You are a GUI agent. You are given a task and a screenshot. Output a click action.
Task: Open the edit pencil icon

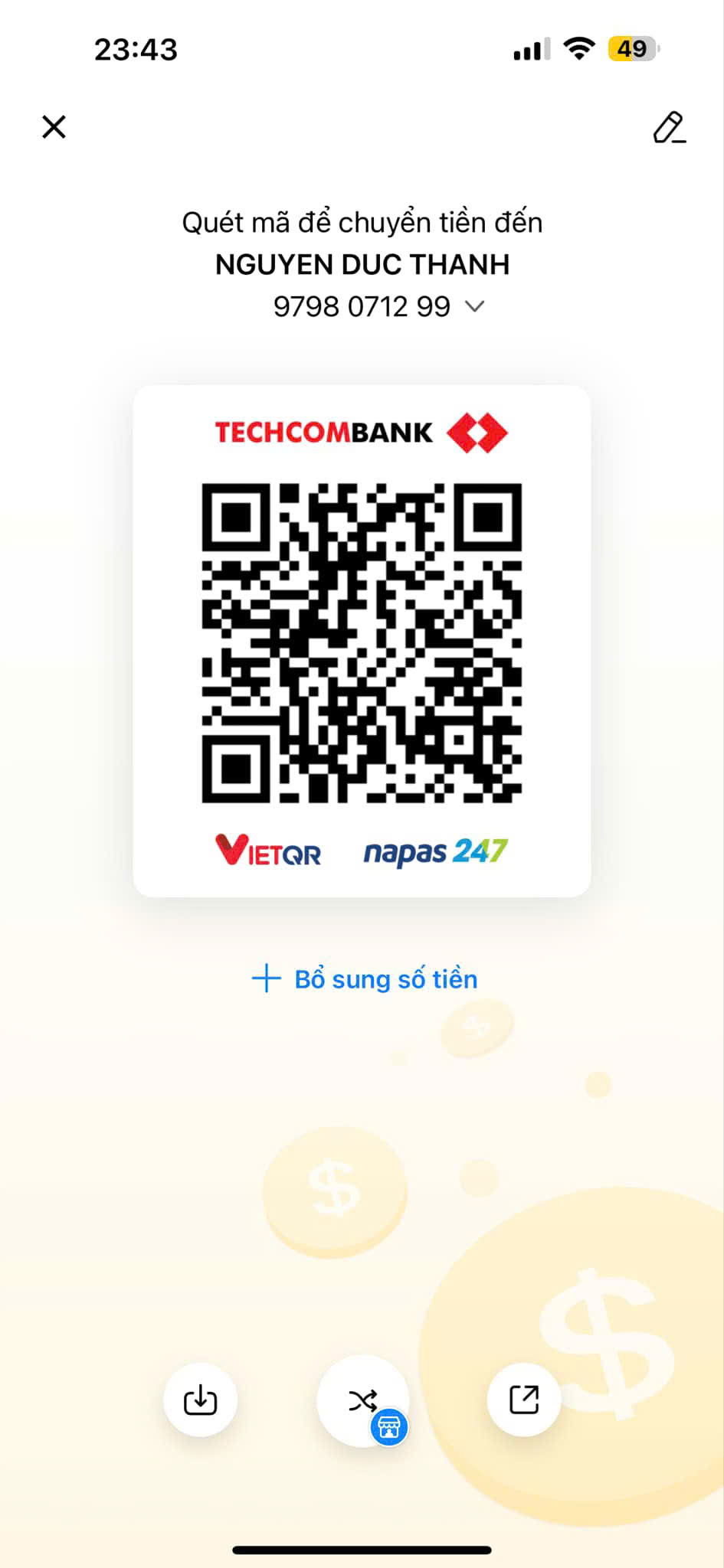pyautogui.click(x=669, y=127)
